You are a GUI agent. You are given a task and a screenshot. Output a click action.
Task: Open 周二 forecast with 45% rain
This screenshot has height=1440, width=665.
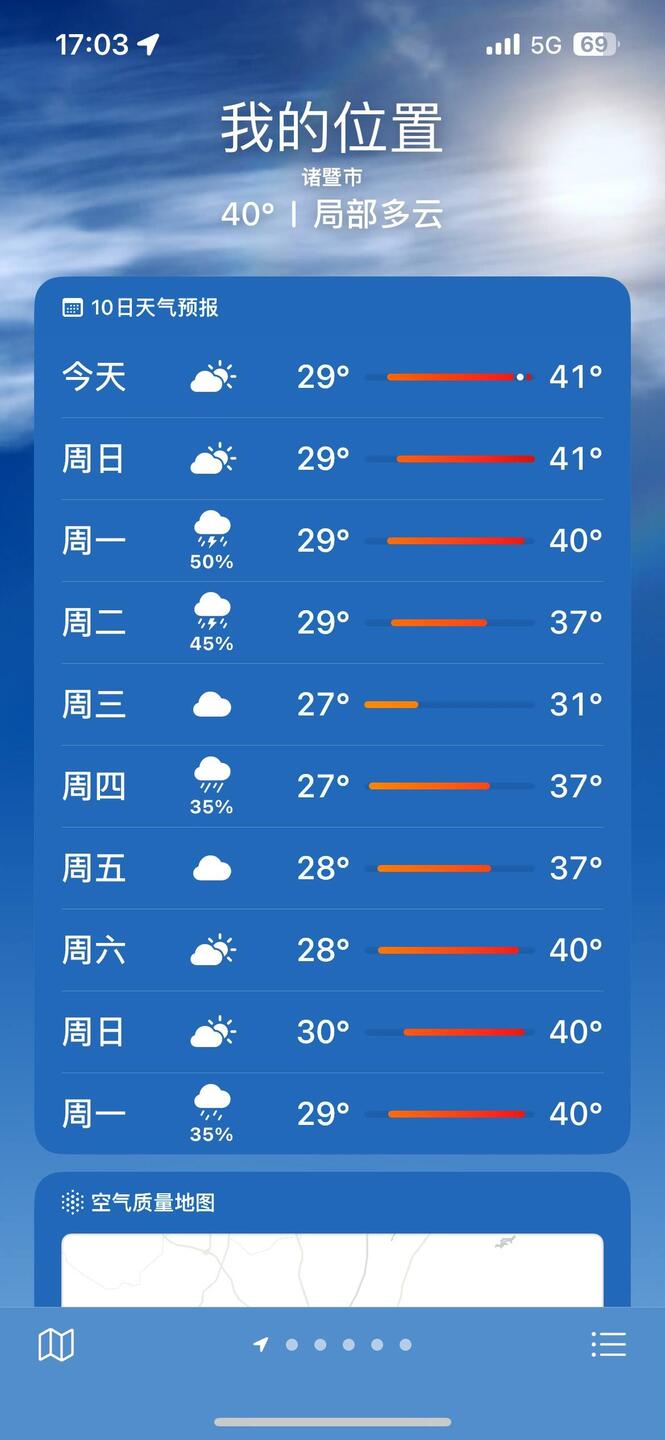[x=332, y=623]
